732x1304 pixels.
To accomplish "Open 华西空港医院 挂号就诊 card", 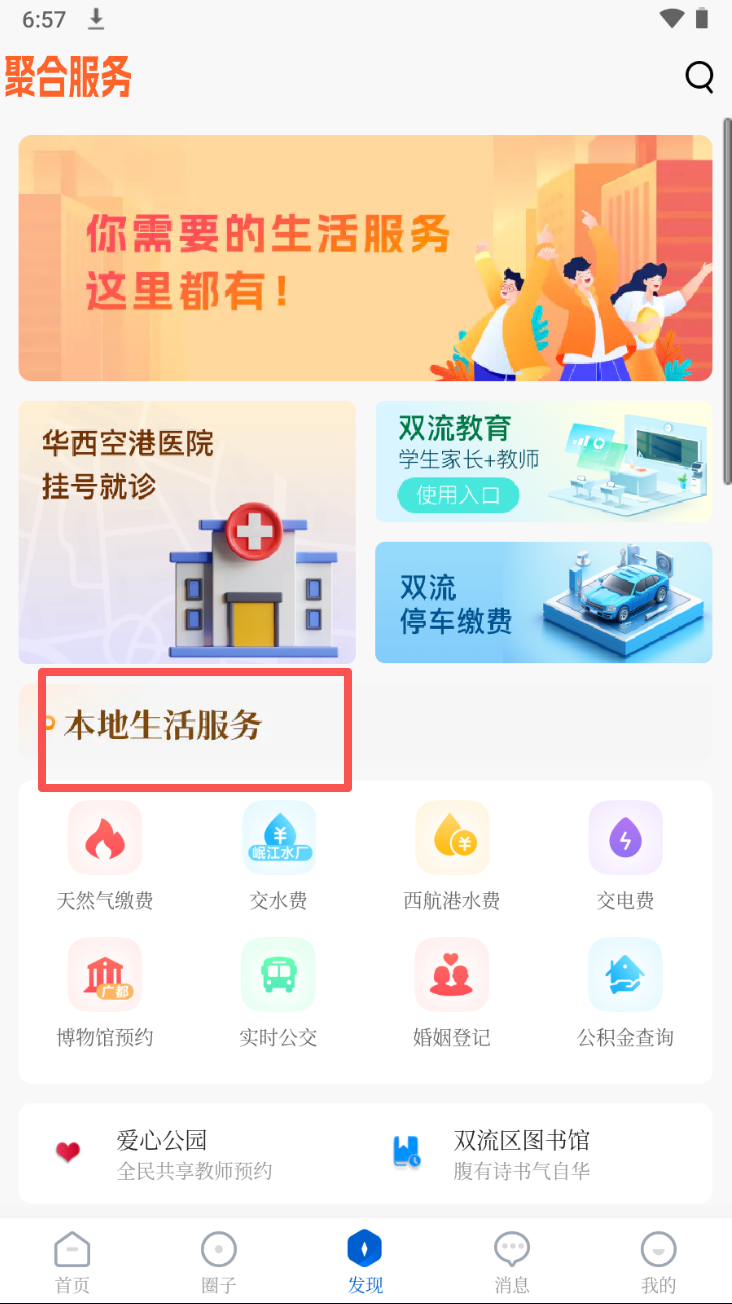I will point(187,532).
